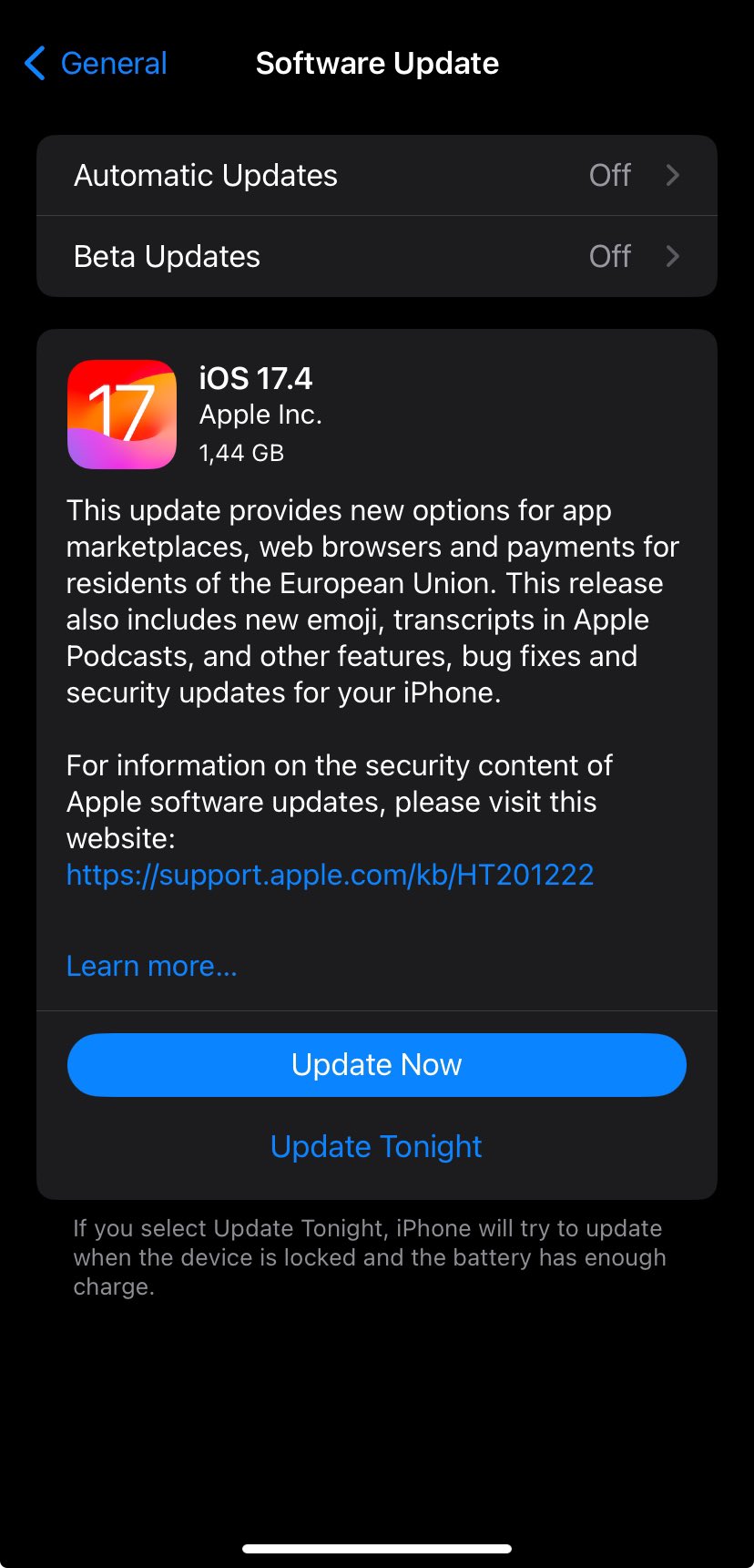Select the Software Update title
The width and height of the screenshot is (754, 1568).
click(x=376, y=63)
